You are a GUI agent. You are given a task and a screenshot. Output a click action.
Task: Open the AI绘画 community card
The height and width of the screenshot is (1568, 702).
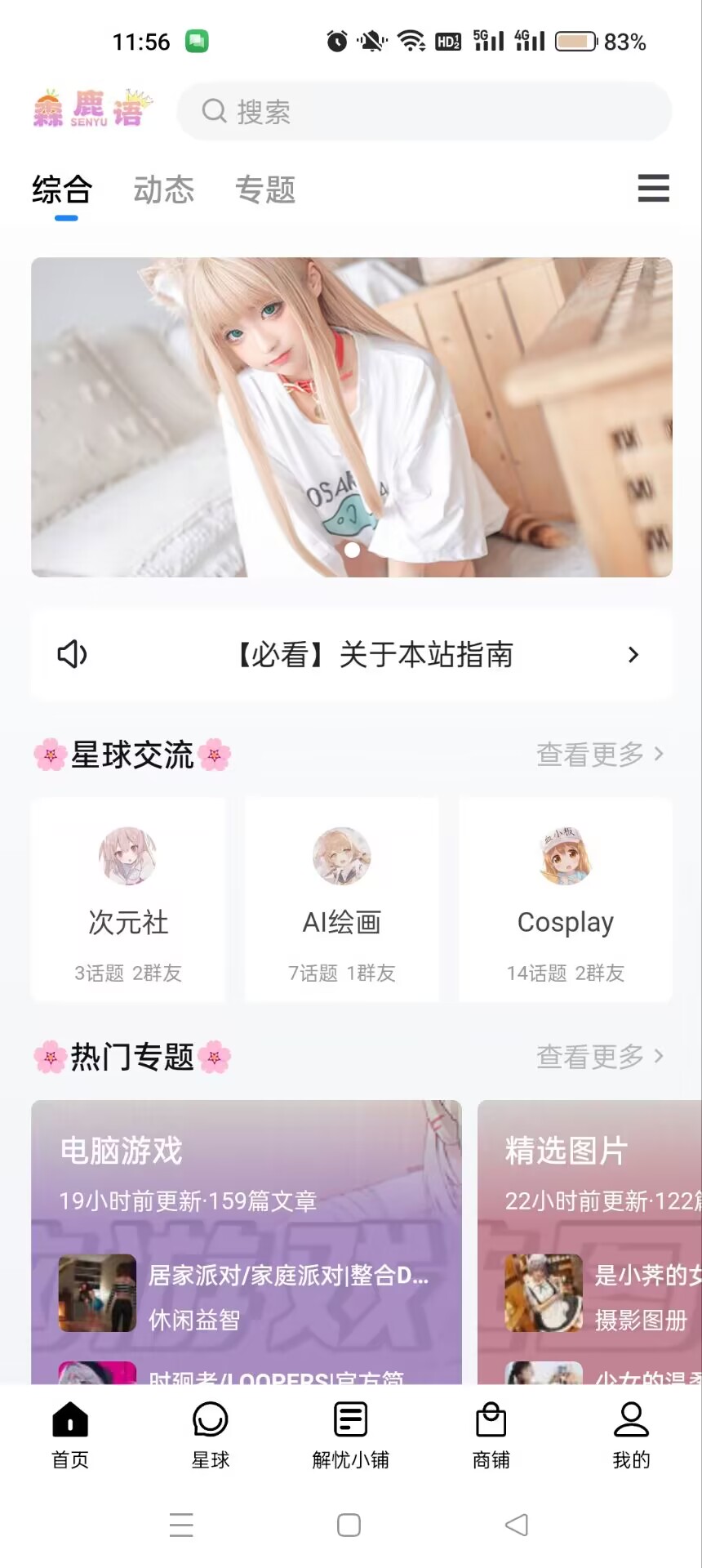(342, 900)
